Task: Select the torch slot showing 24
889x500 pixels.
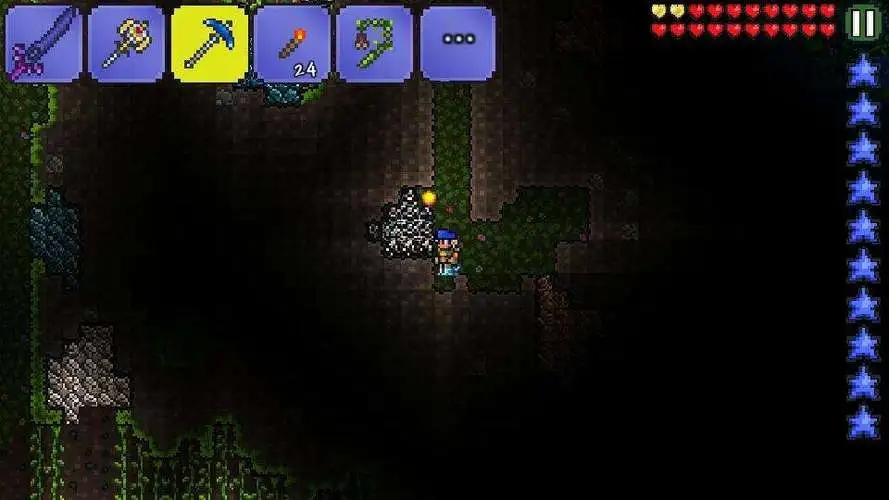Action: tap(292, 44)
